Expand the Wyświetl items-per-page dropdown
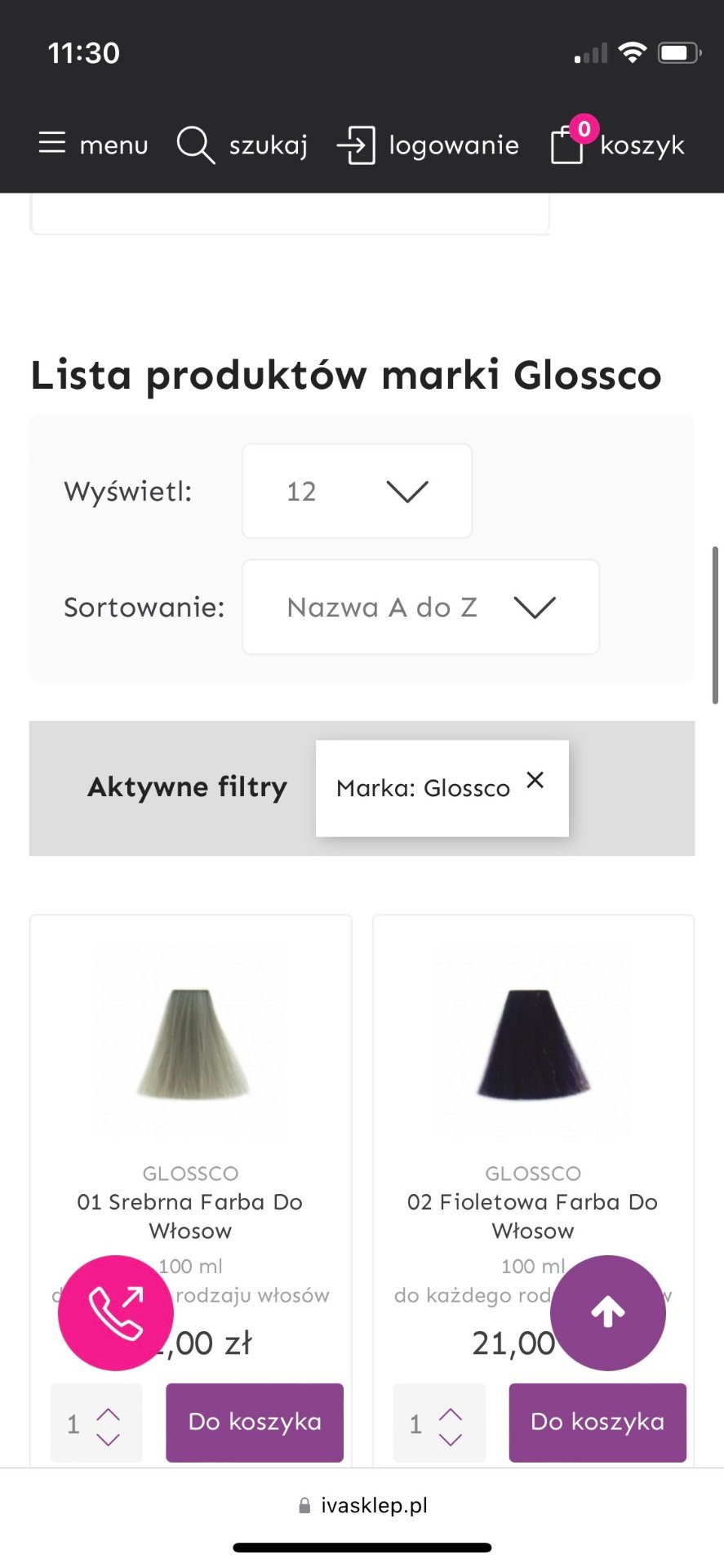The image size is (724, 1568). (x=357, y=491)
